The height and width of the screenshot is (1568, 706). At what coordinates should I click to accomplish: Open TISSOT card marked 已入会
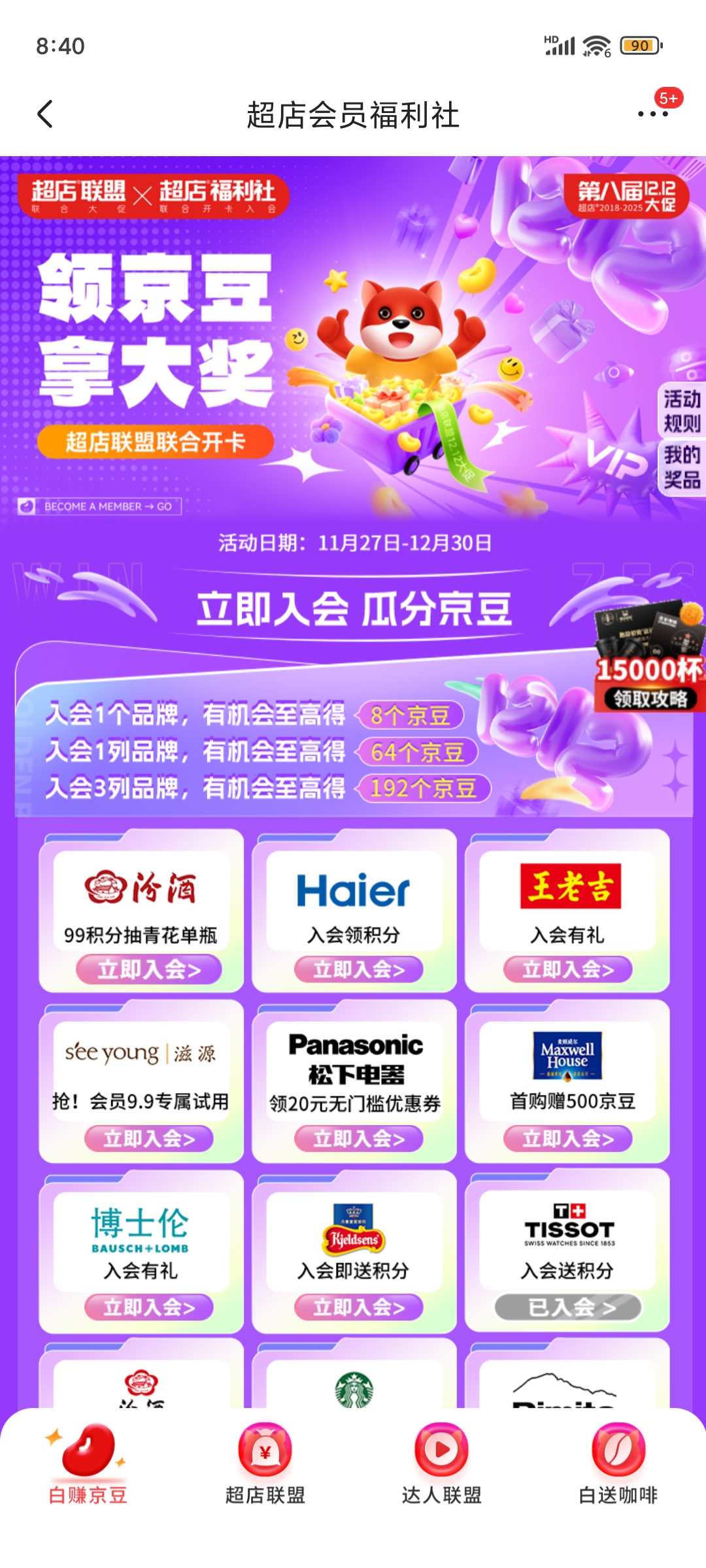[568, 1307]
